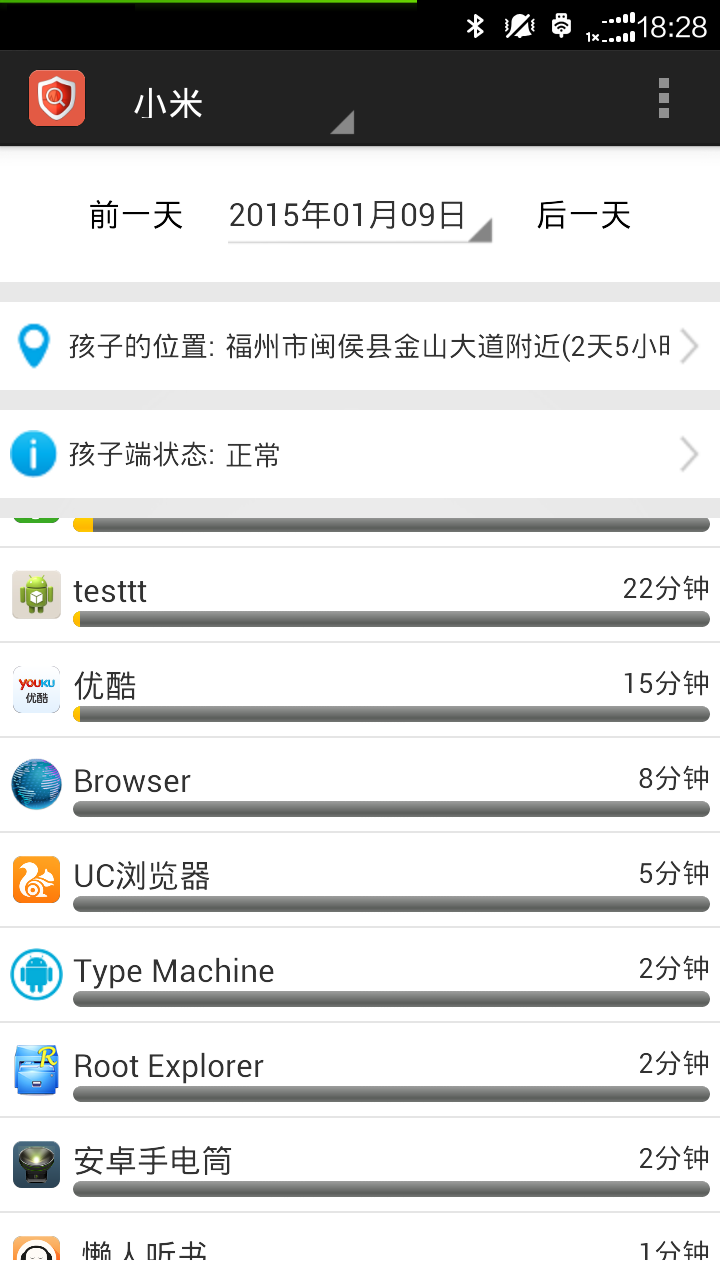This screenshot has width=720, height=1280.
Task: Tap the Browser usage entry
Action: [x=360, y=785]
